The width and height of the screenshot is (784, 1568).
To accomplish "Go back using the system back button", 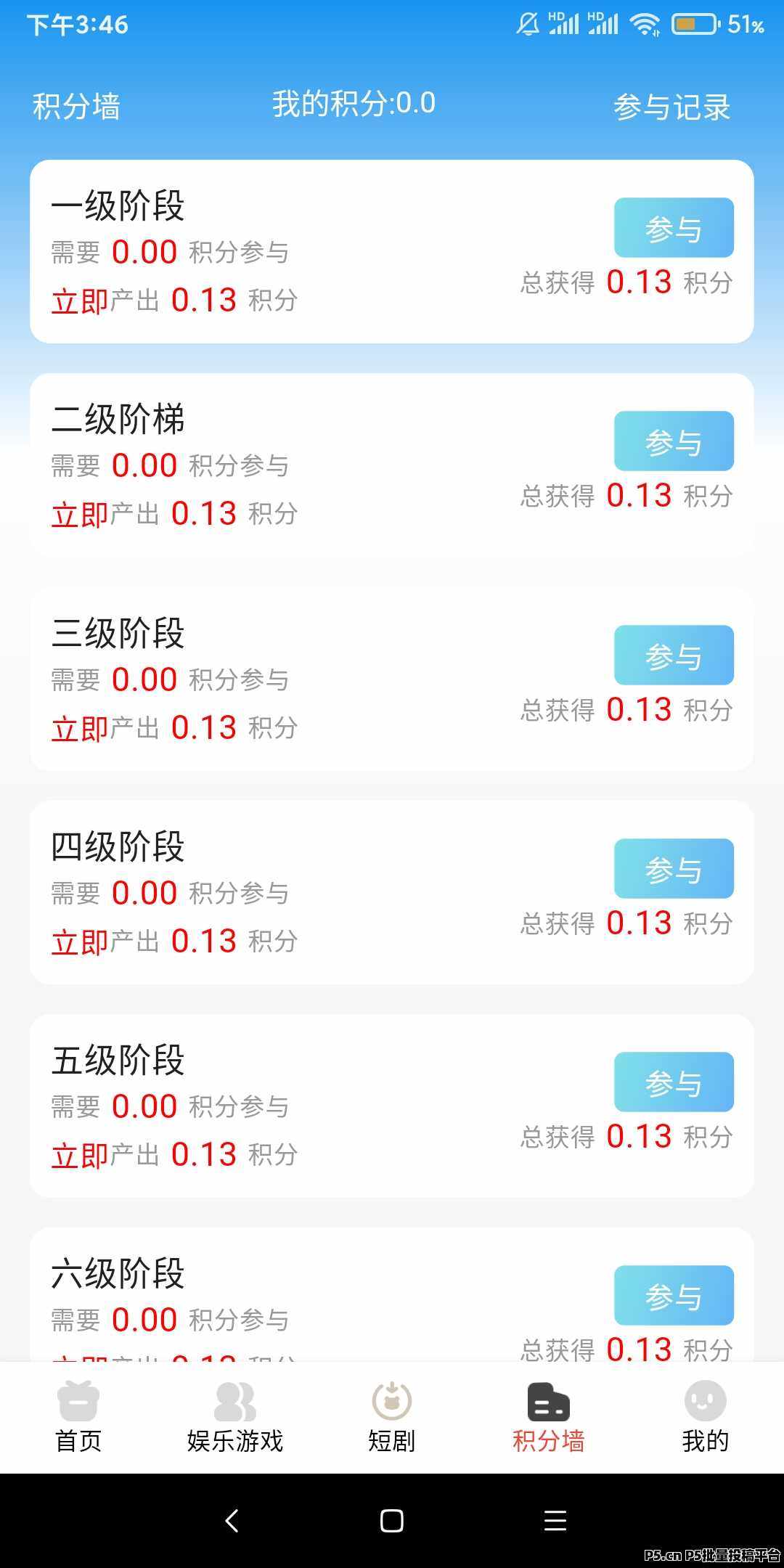I will click(x=232, y=1520).
